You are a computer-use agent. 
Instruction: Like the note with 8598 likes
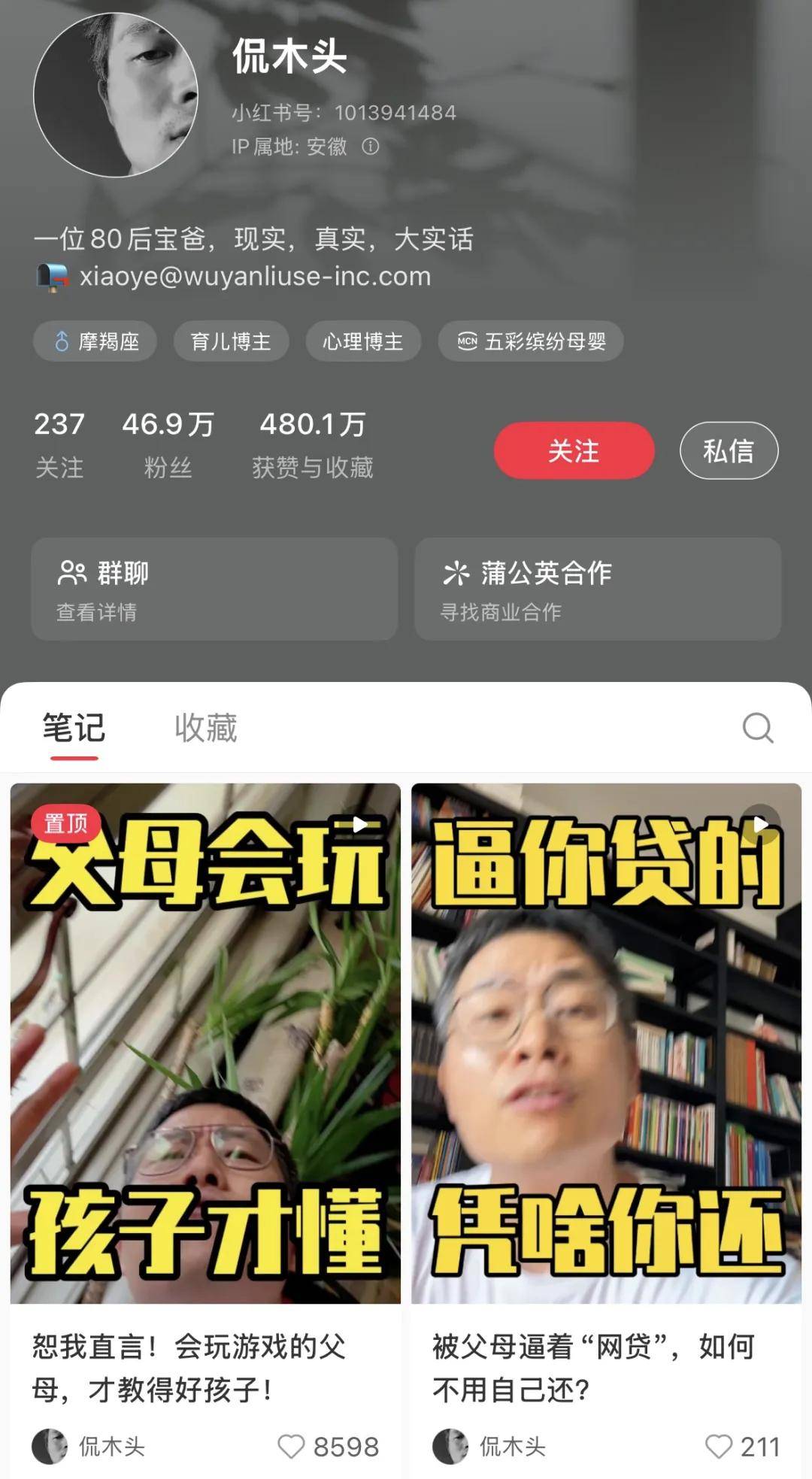click(292, 1447)
